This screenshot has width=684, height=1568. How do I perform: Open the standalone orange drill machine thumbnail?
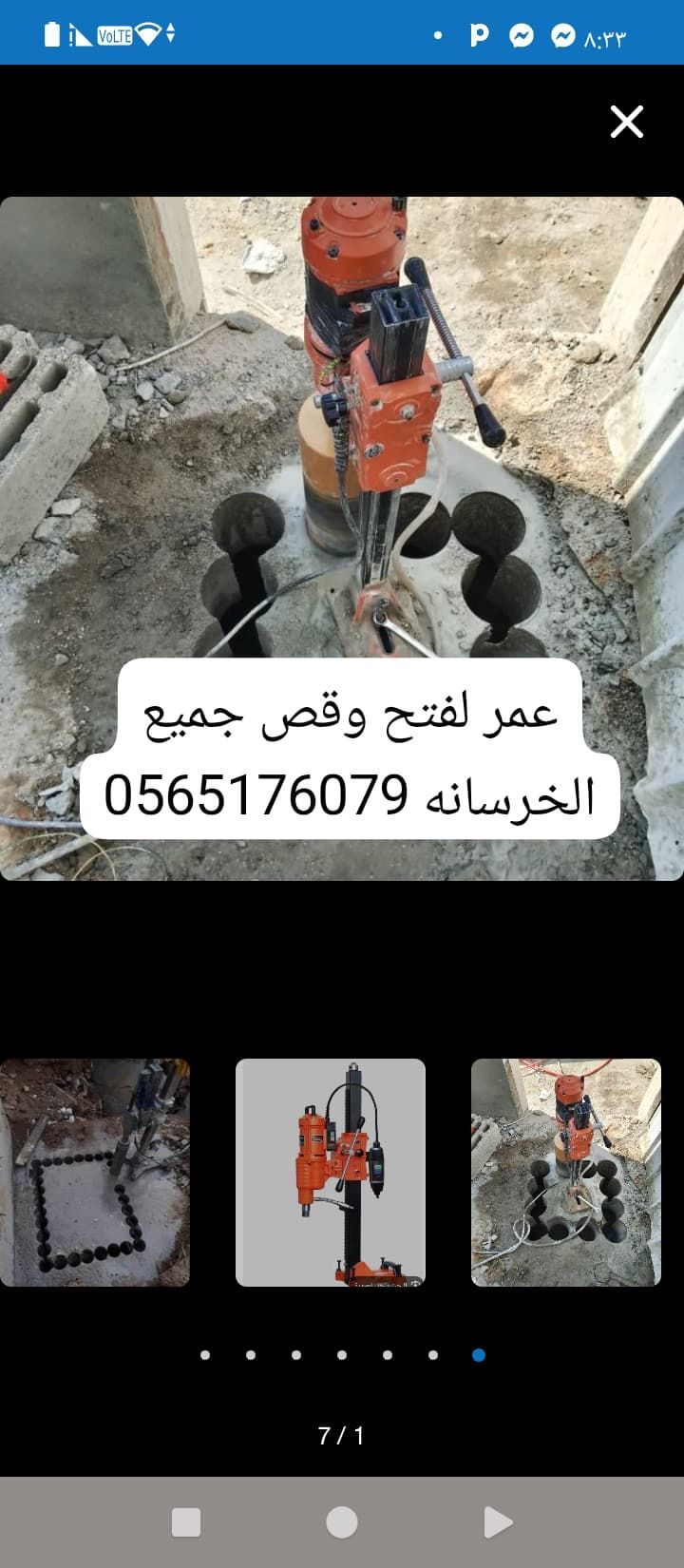tap(330, 1172)
